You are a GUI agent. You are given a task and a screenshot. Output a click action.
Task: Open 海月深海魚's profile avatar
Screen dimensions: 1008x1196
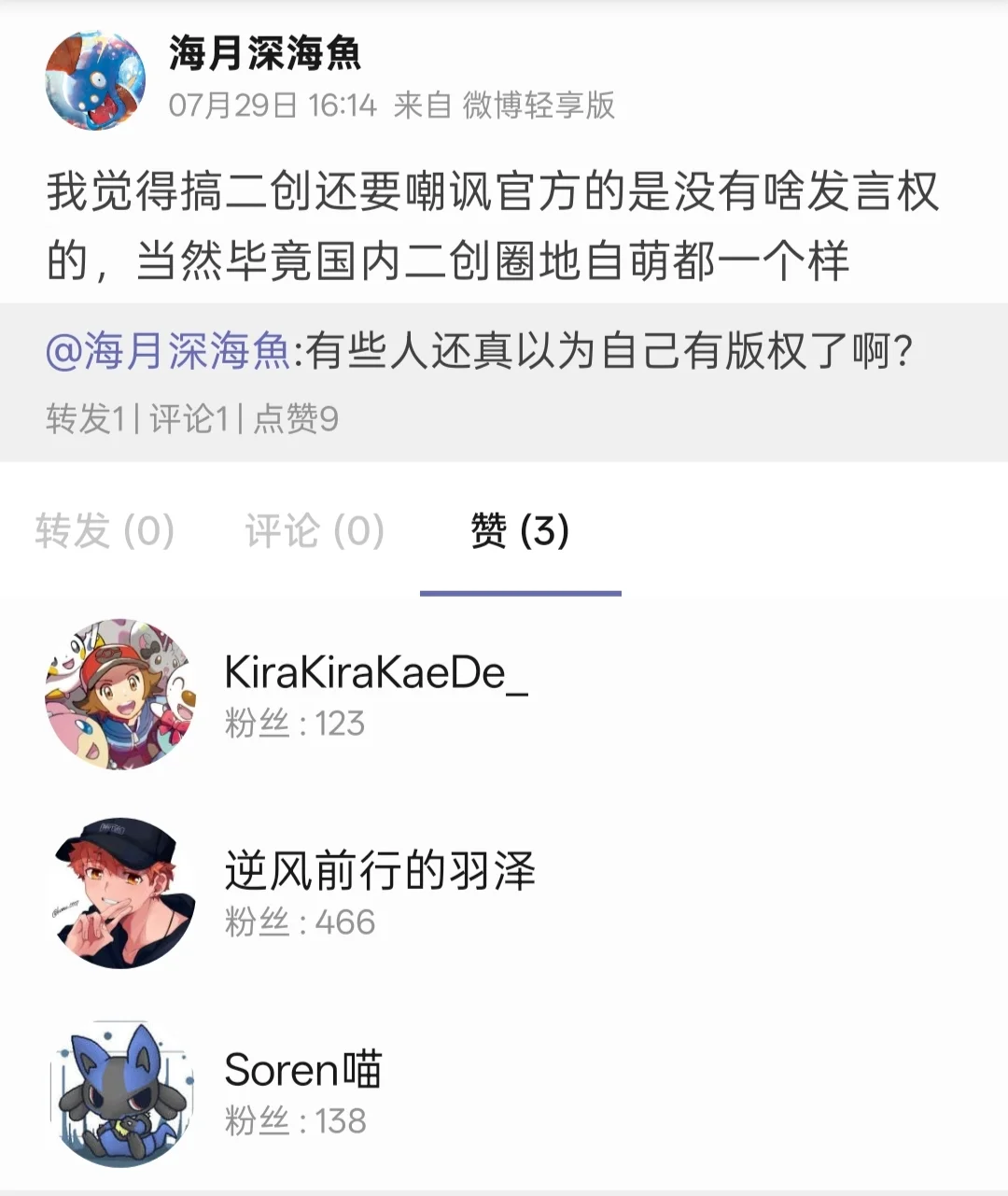tap(95, 79)
